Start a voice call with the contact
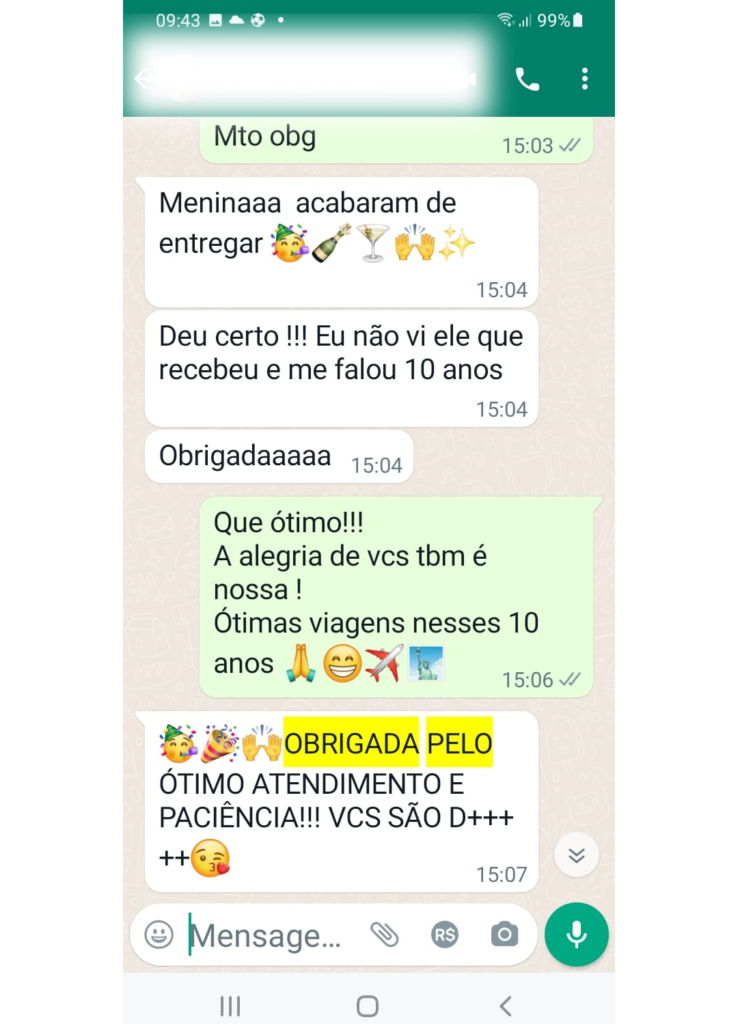Image resolution: width=738 pixels, height=1024 pixels. click(x=528, y=79)
